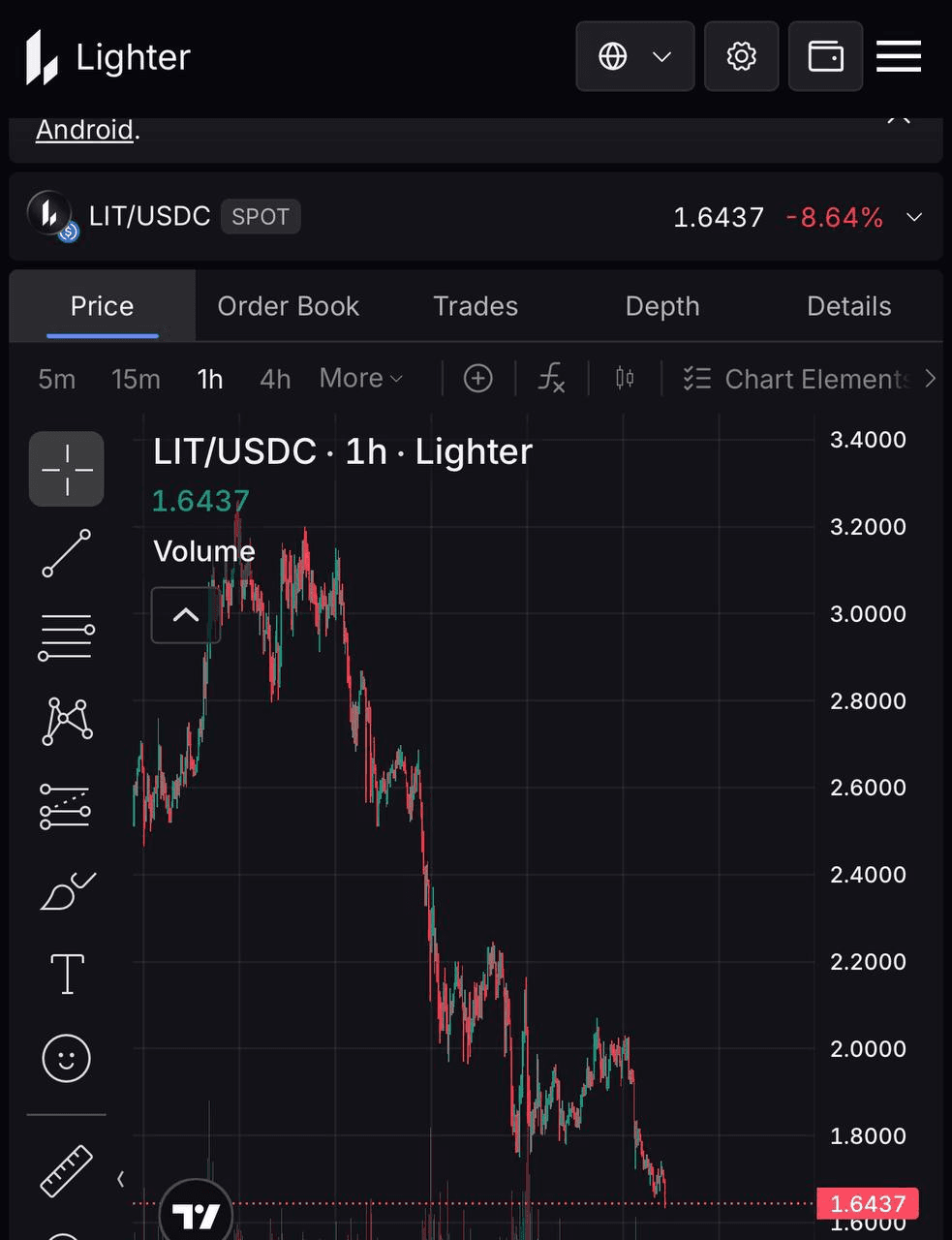
Task: Add a symbol to compare
Action: pos(478,379)
